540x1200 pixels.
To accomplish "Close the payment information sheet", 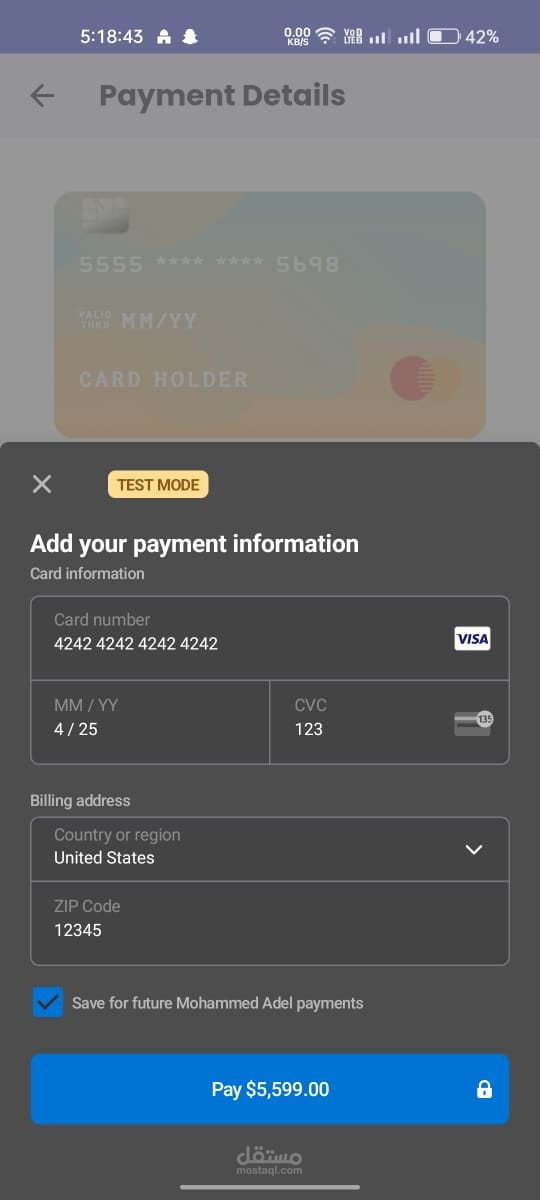I will [42, 484].
